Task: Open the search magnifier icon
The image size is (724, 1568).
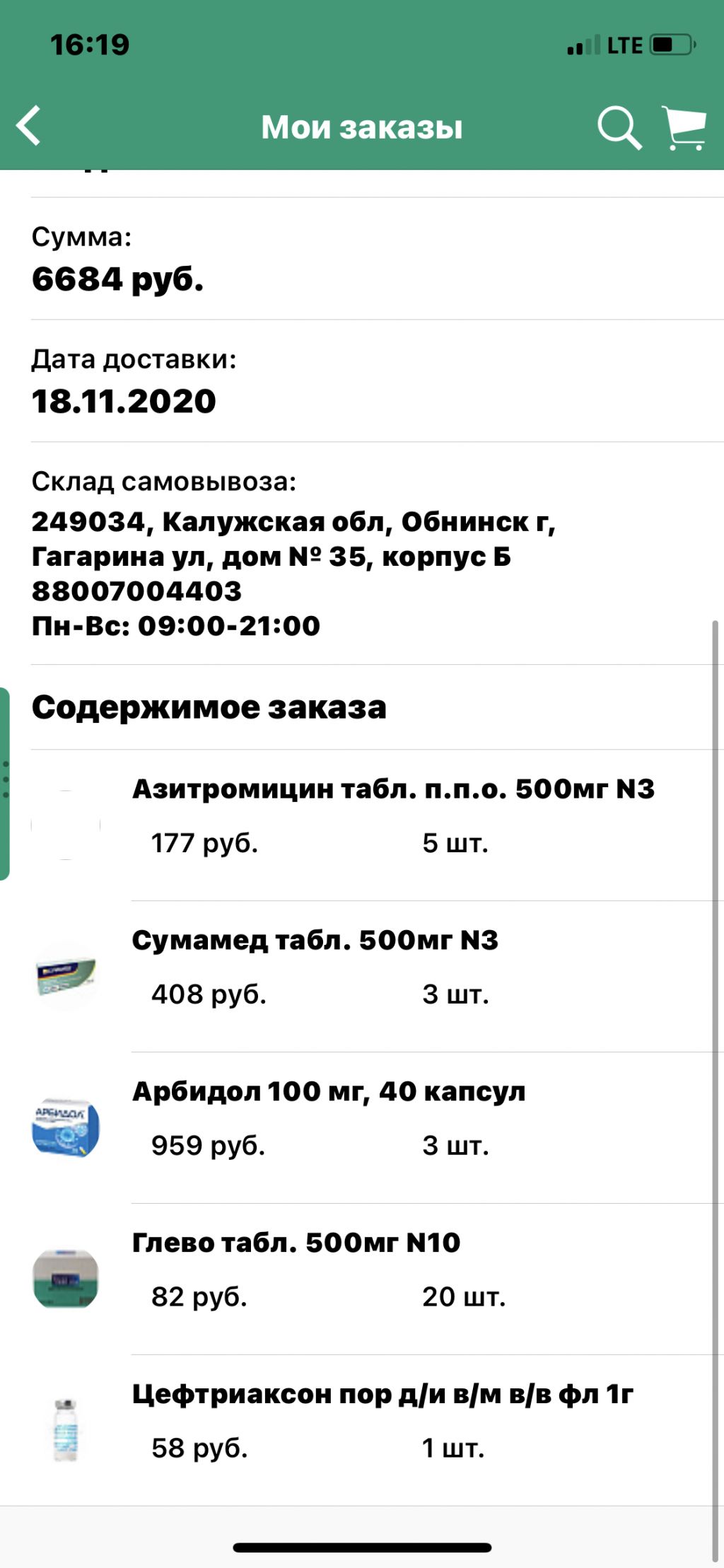Action: [619, 128]
